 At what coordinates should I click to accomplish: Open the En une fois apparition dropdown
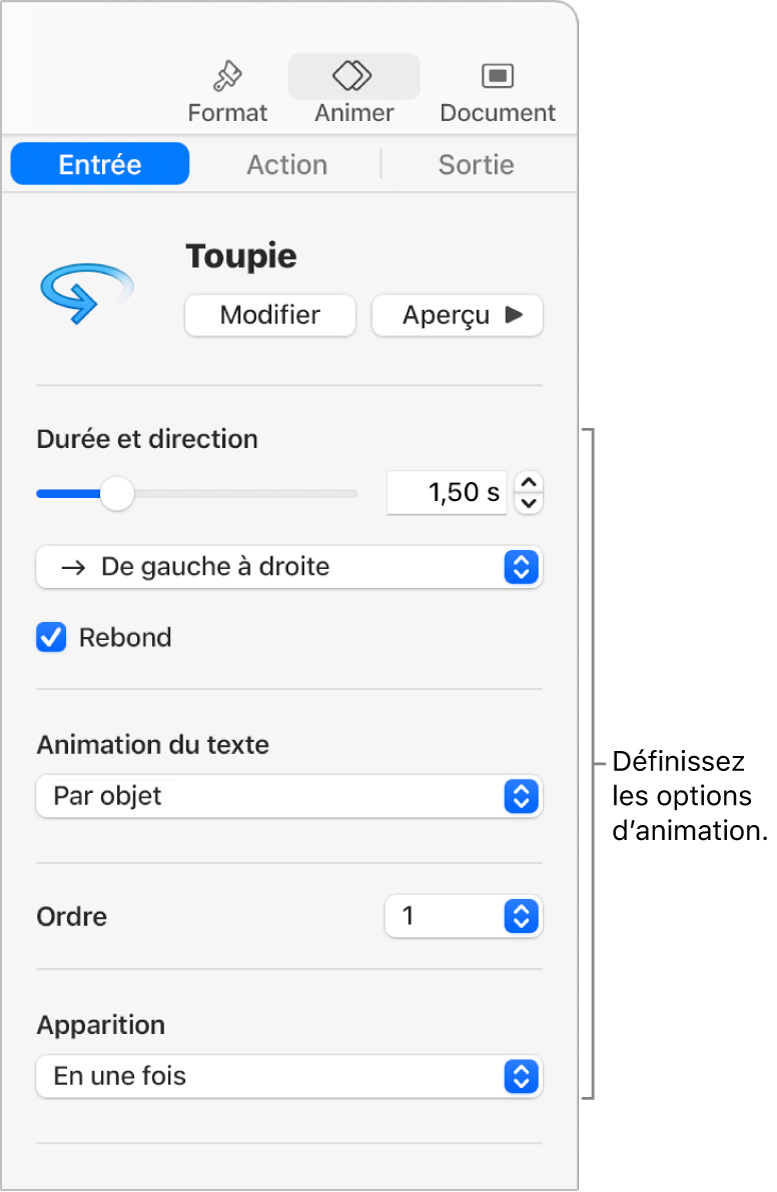[x=289, y=1077]
